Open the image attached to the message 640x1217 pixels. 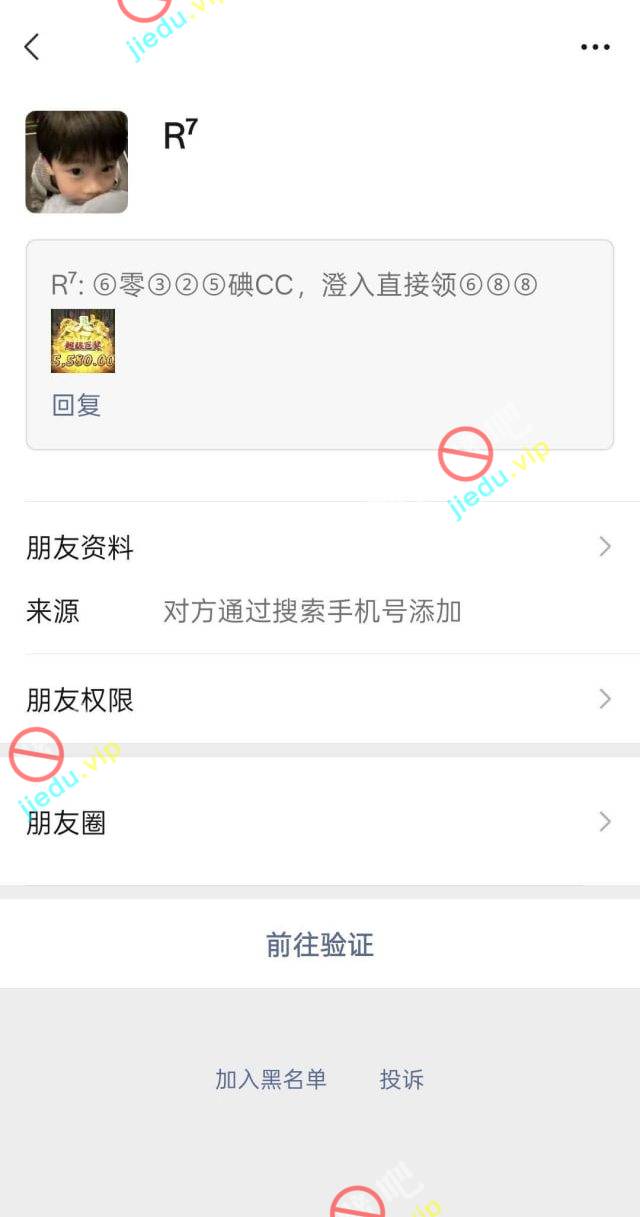coord(83,341)
